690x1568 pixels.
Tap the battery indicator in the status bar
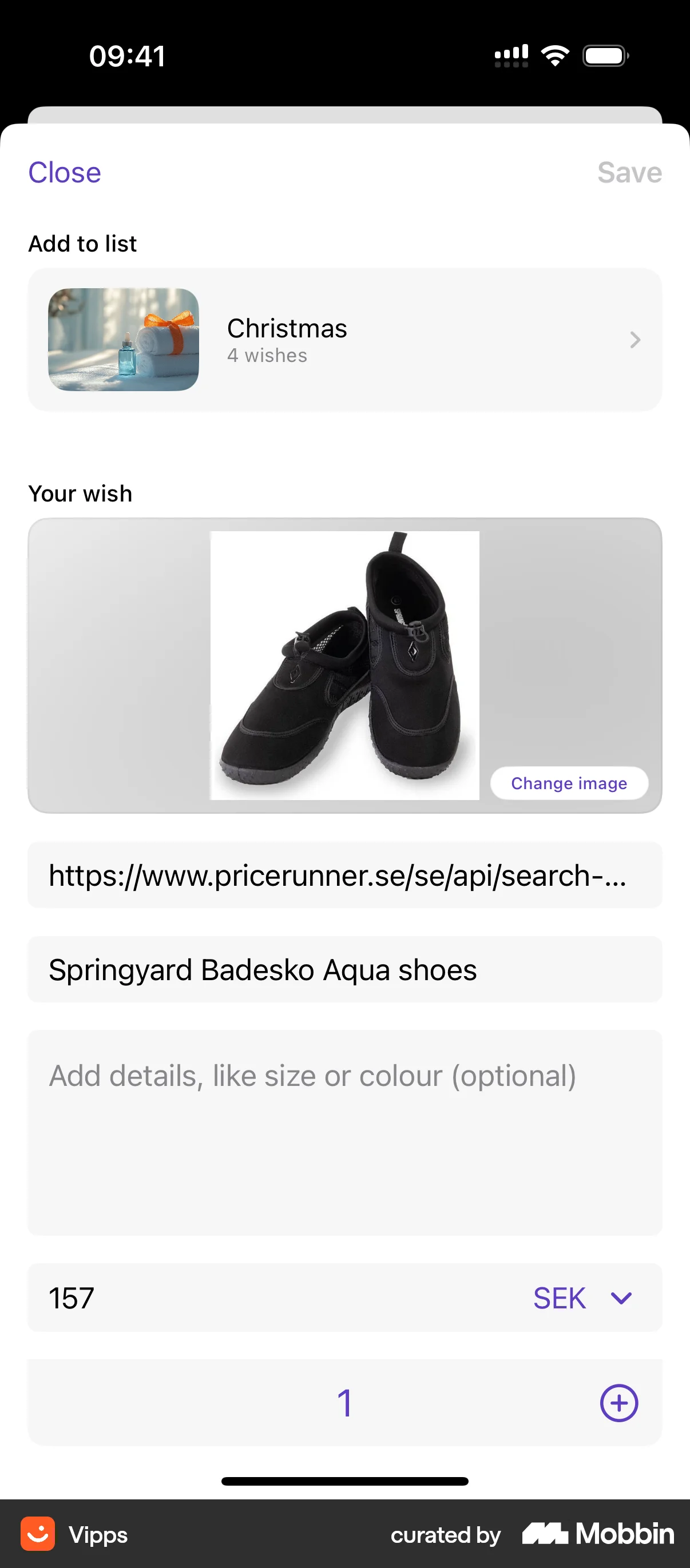(606, 55)
